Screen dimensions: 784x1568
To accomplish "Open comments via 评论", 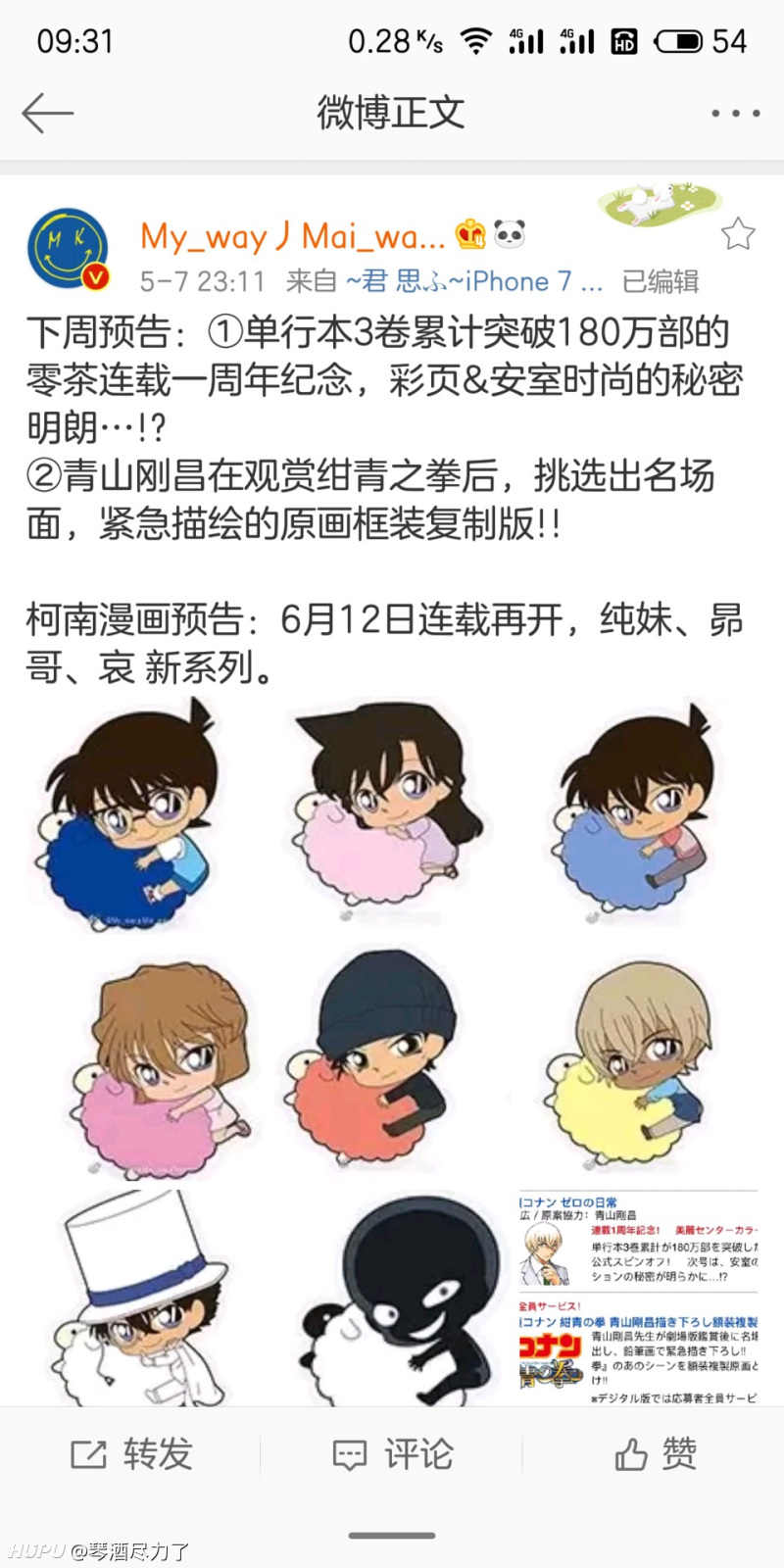I will tap(392, 1454).
